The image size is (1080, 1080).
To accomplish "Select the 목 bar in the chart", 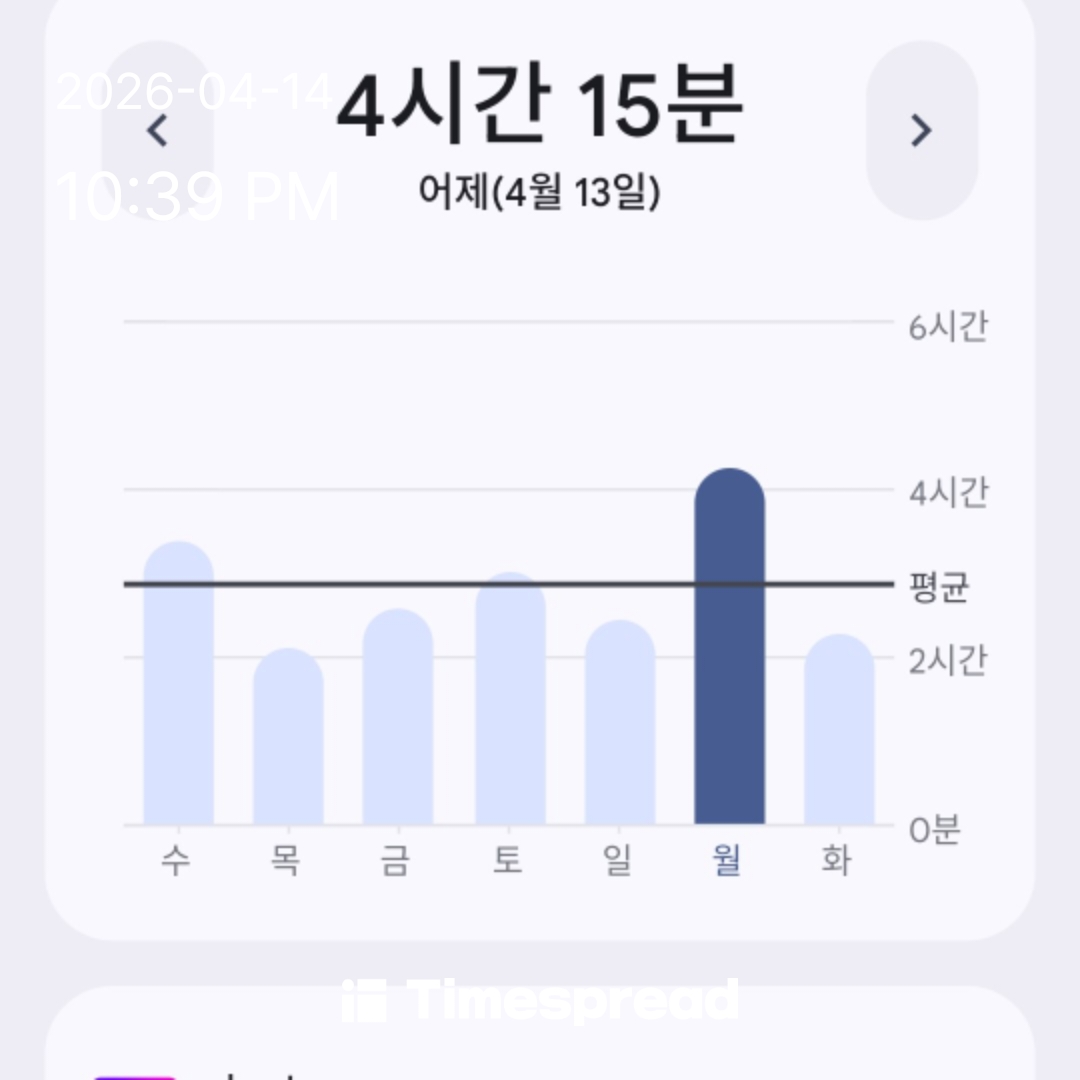I will pos(288,740).
